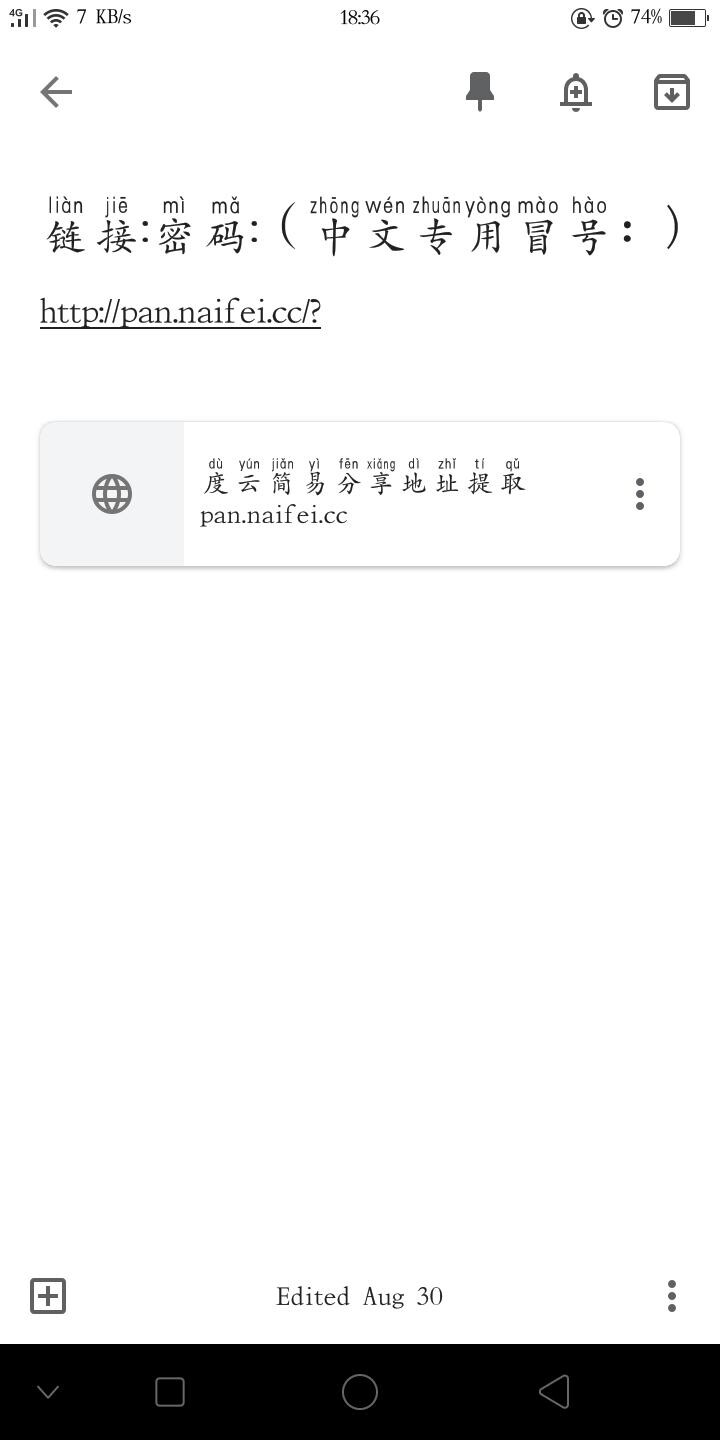The height and width of the screenshot is (1440, 720).
Task: Open the add attachment plus menu
Action: 48,1296
